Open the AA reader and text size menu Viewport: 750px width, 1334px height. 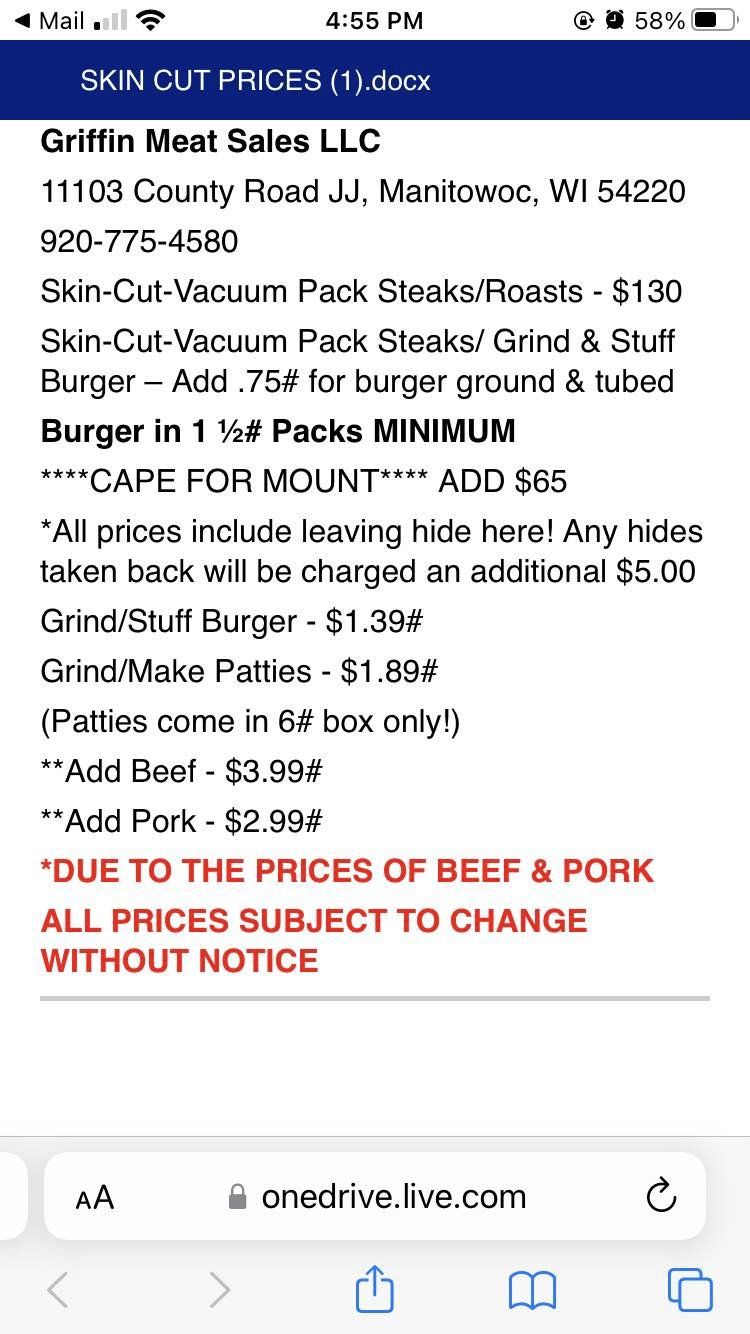click(x=95, y=1197)
